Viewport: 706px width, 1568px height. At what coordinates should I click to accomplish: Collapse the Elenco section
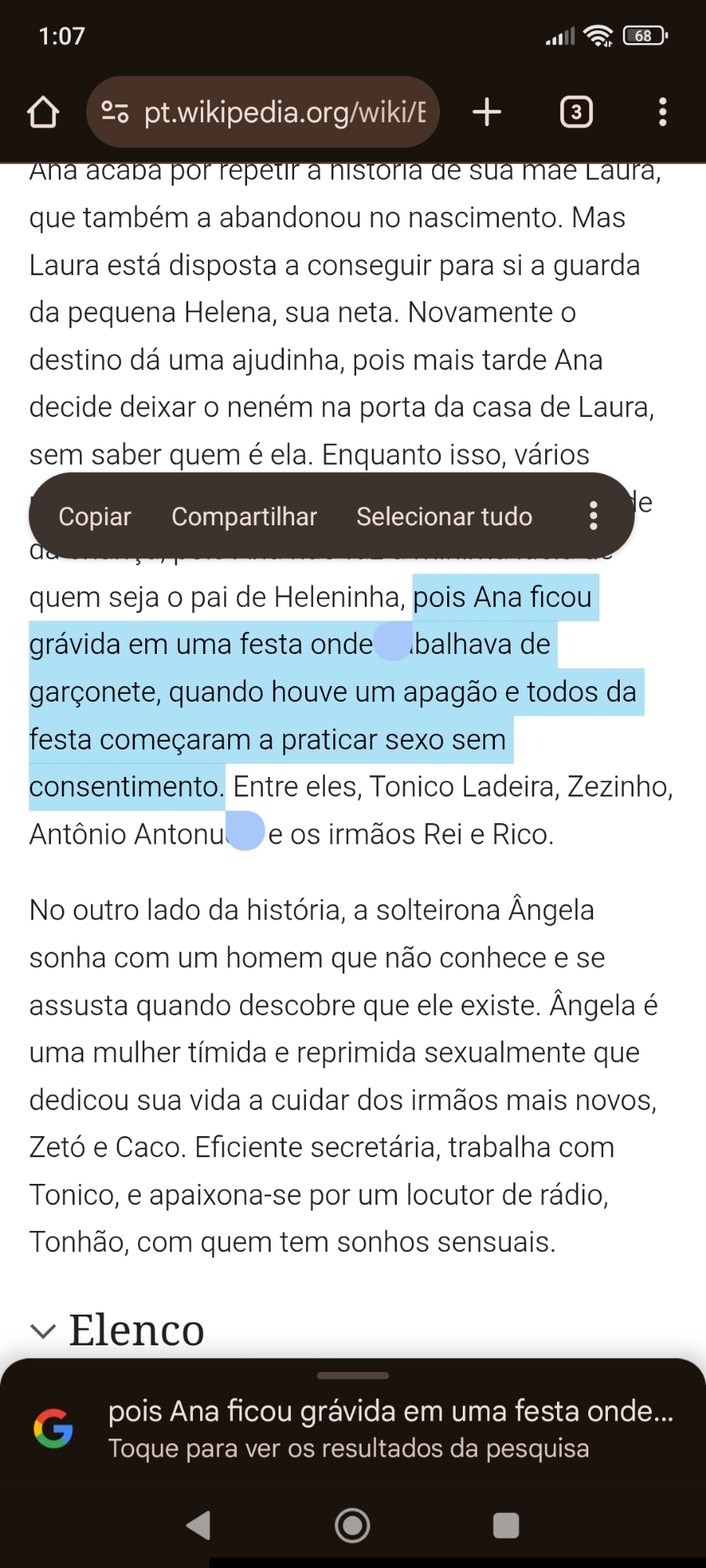pos(43,1330)
